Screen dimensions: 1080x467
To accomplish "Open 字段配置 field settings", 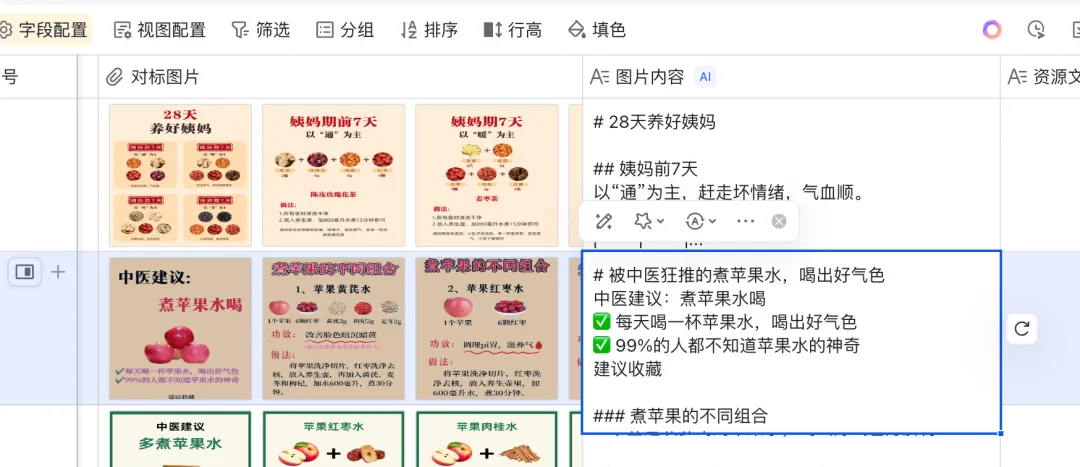I will pyautogui.click(x=44, y=30).
